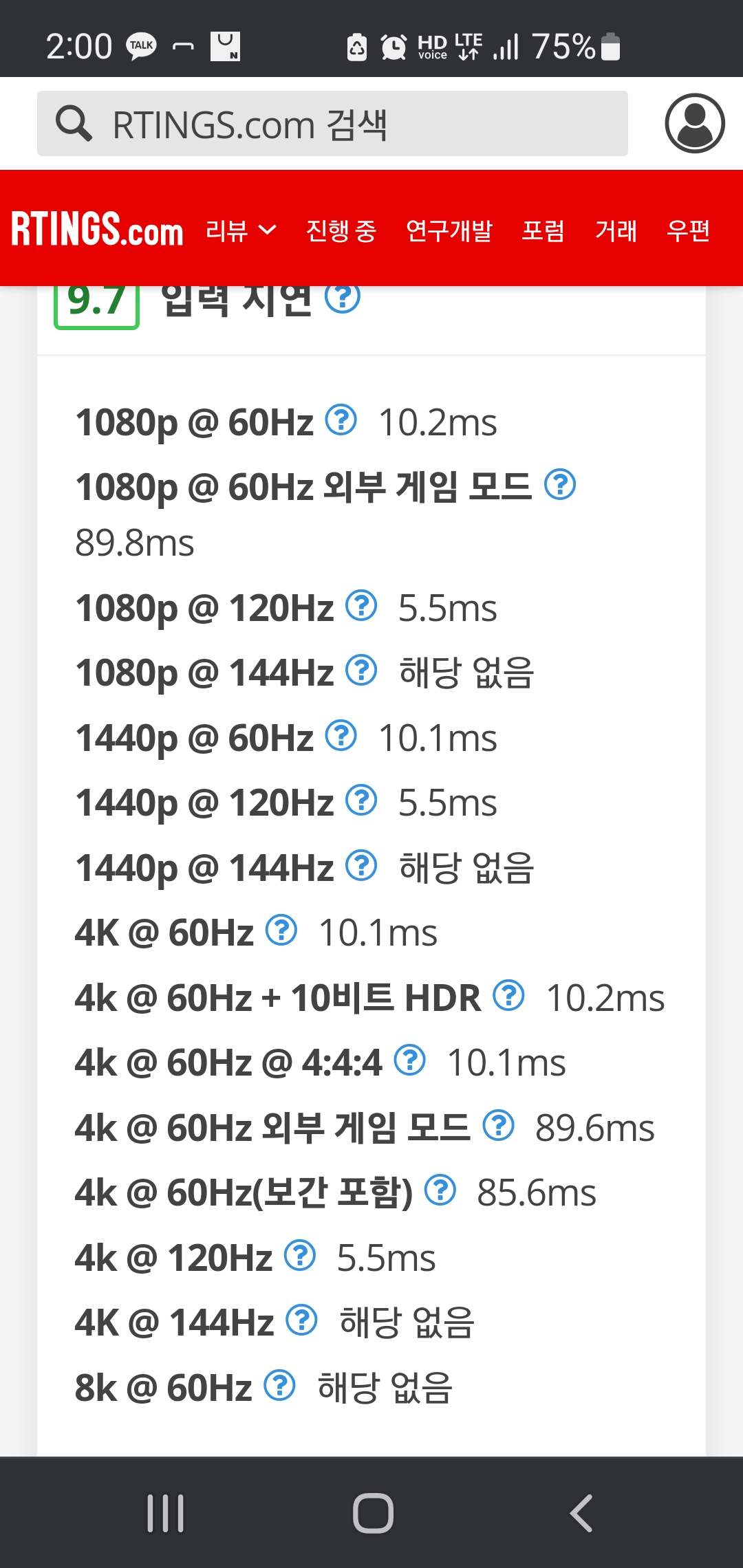The height and width of the screenshot is (1568, 743).
Task: Show help for 1080p @ 120Hz
Action: (361, 606)
